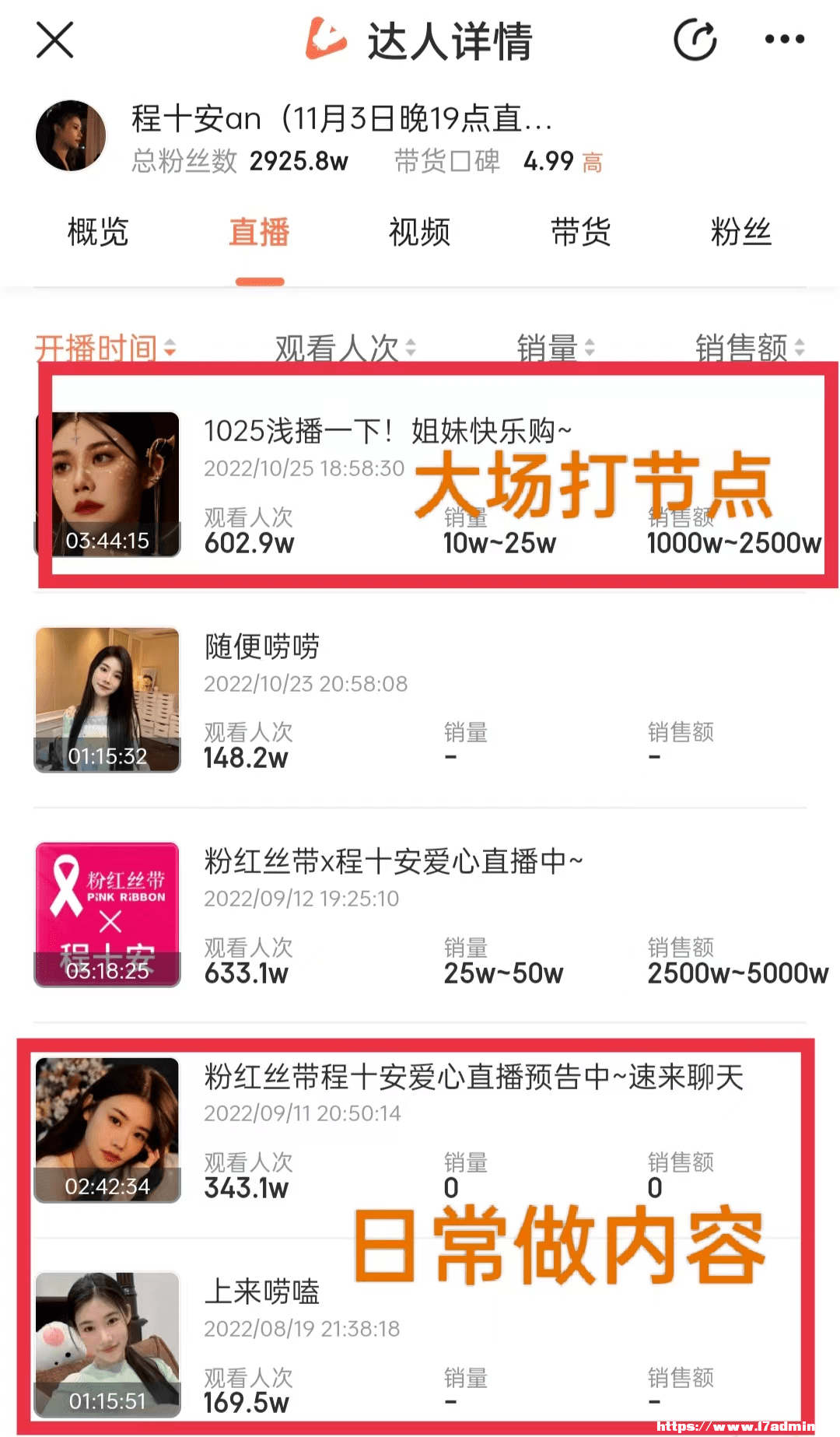
Task: Switch to the 视频 tab
Action: tap(420, 232)
